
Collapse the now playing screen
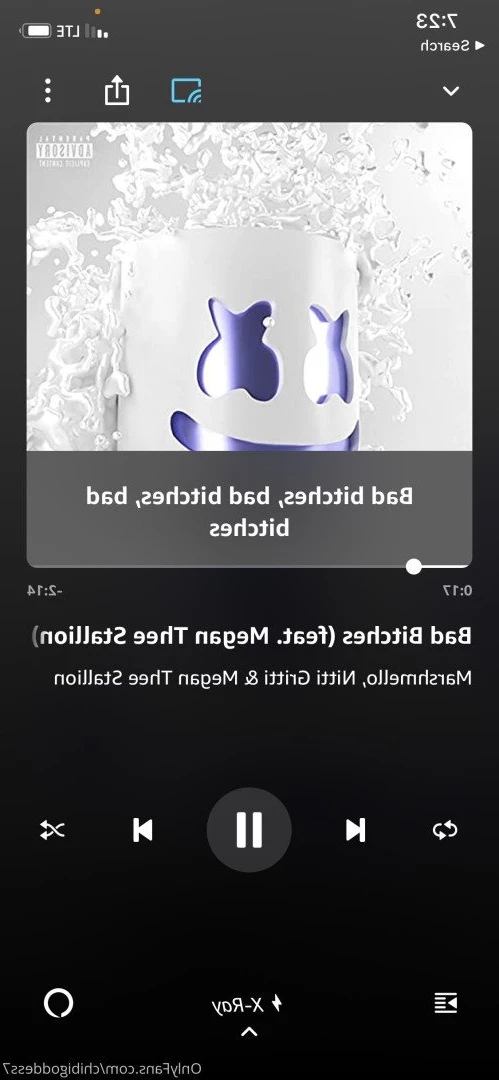tap(451, 91)
